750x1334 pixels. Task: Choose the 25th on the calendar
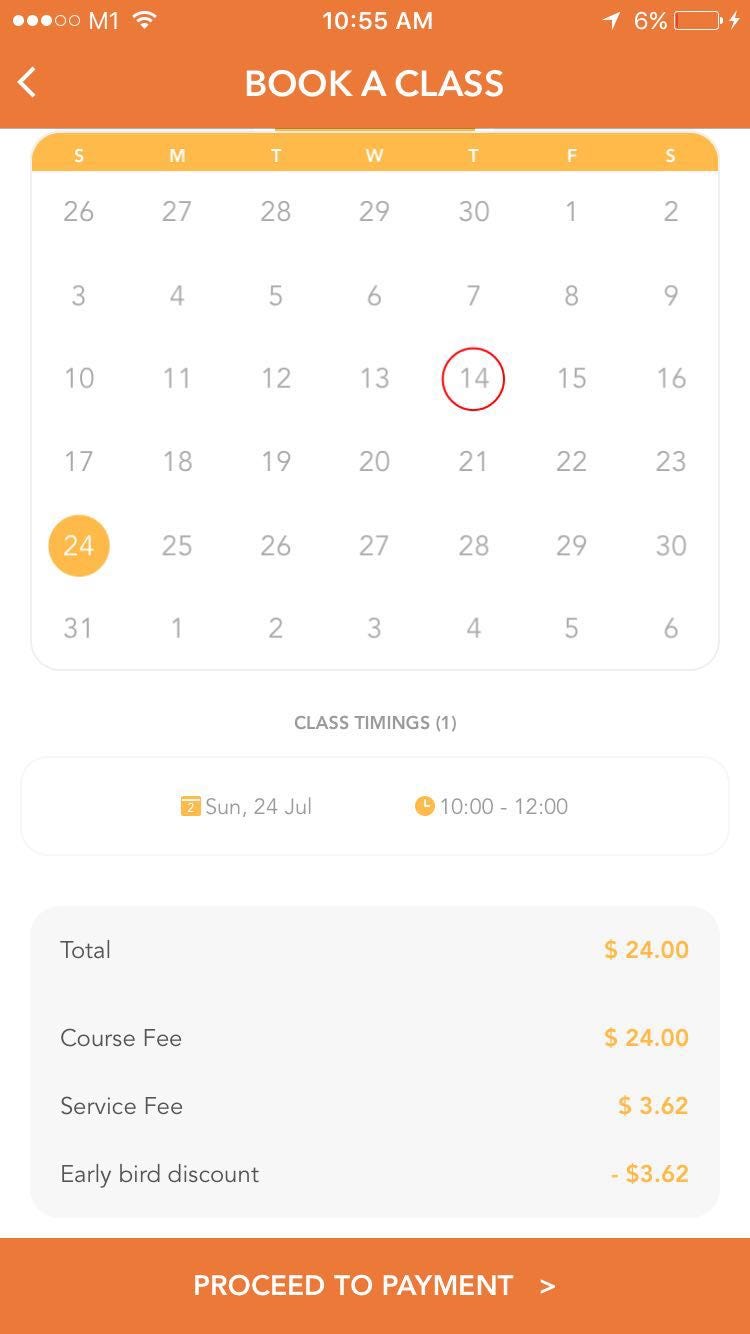[x=177, y=545]
